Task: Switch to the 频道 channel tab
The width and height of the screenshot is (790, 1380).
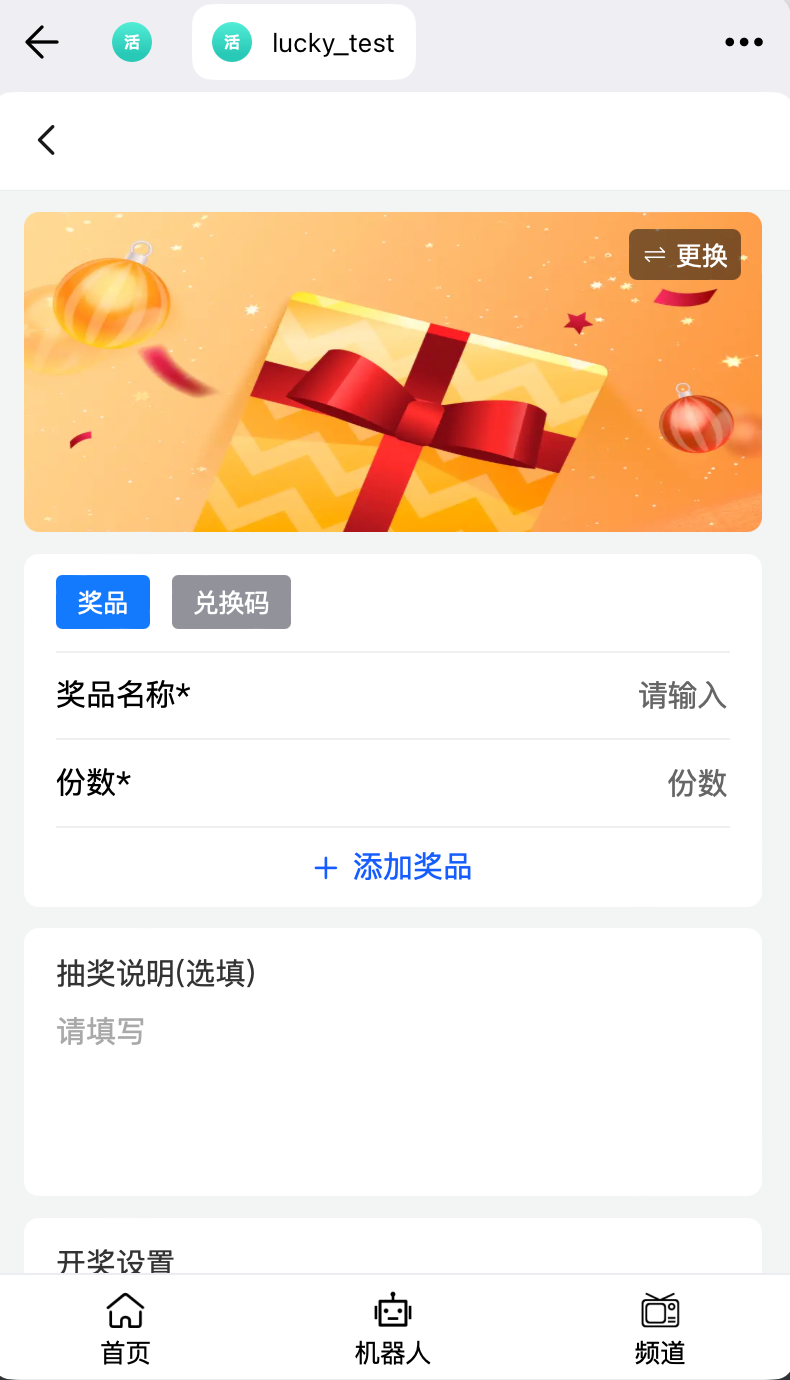Action: (x=660, y=1327)
